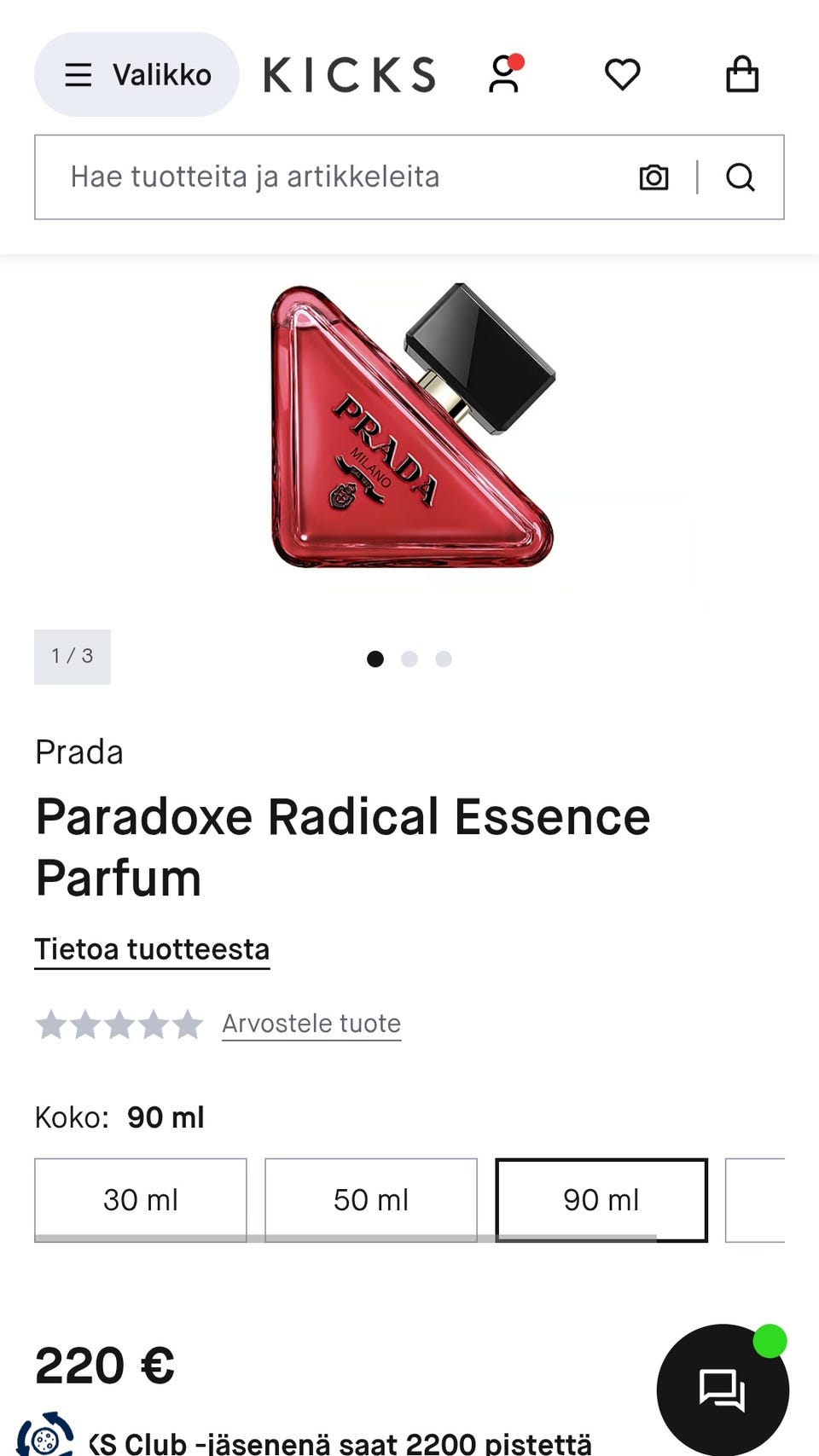Open Arvostele tuote review link
819x1456 pixels.
(x=311, y=1024)
